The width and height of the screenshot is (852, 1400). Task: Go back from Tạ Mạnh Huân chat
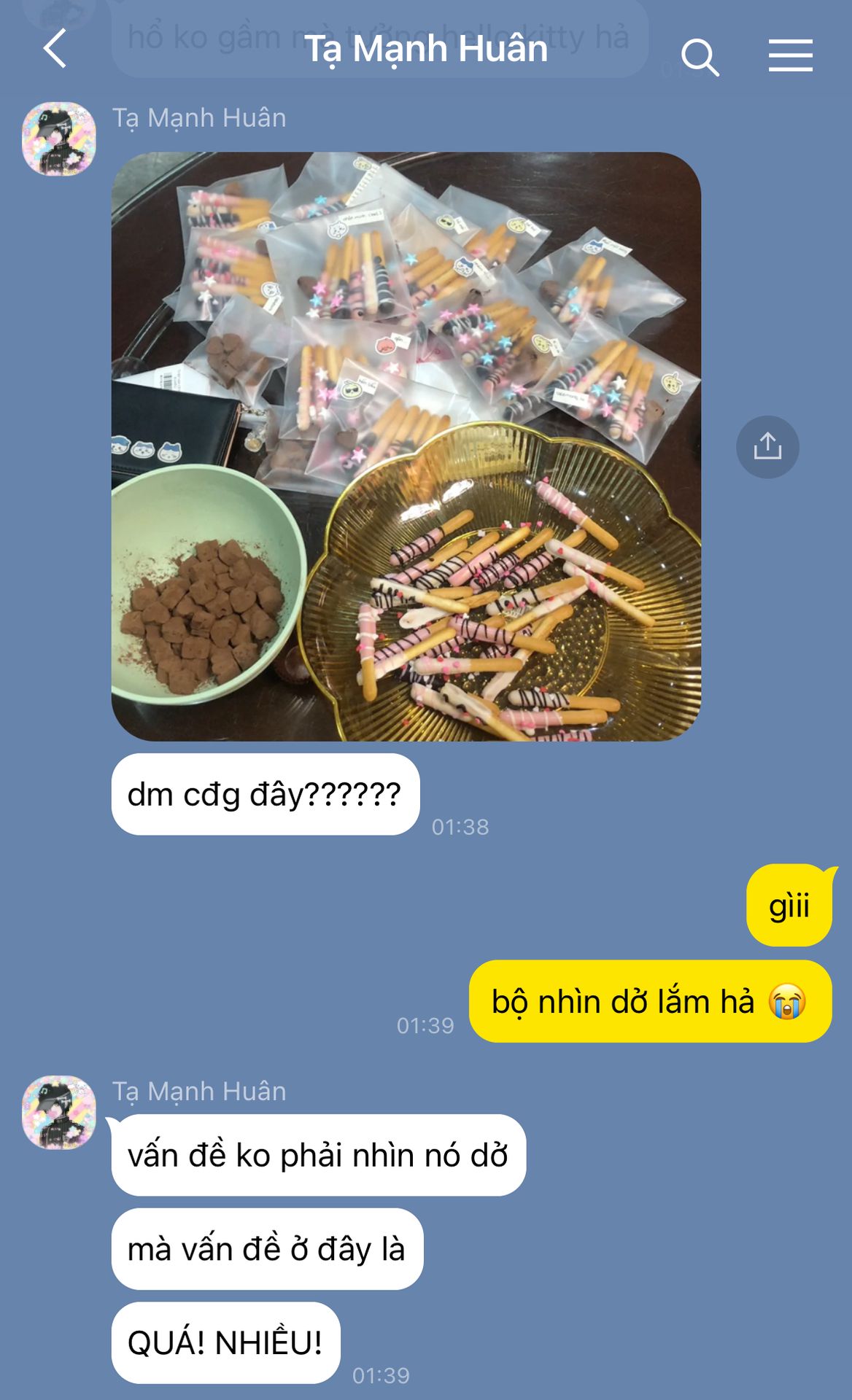tap(55, 49)
